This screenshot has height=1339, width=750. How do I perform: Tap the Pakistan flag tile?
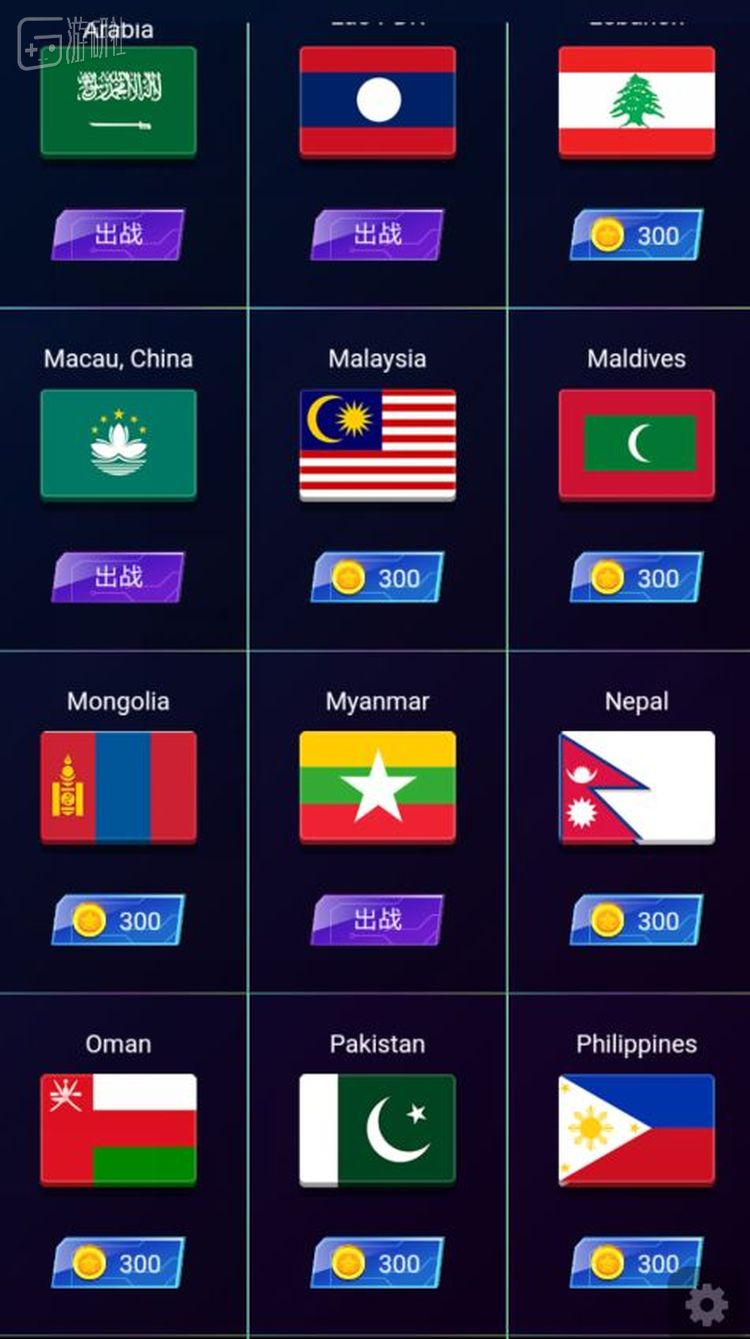pyautogui.click(x=377, y=1130)
